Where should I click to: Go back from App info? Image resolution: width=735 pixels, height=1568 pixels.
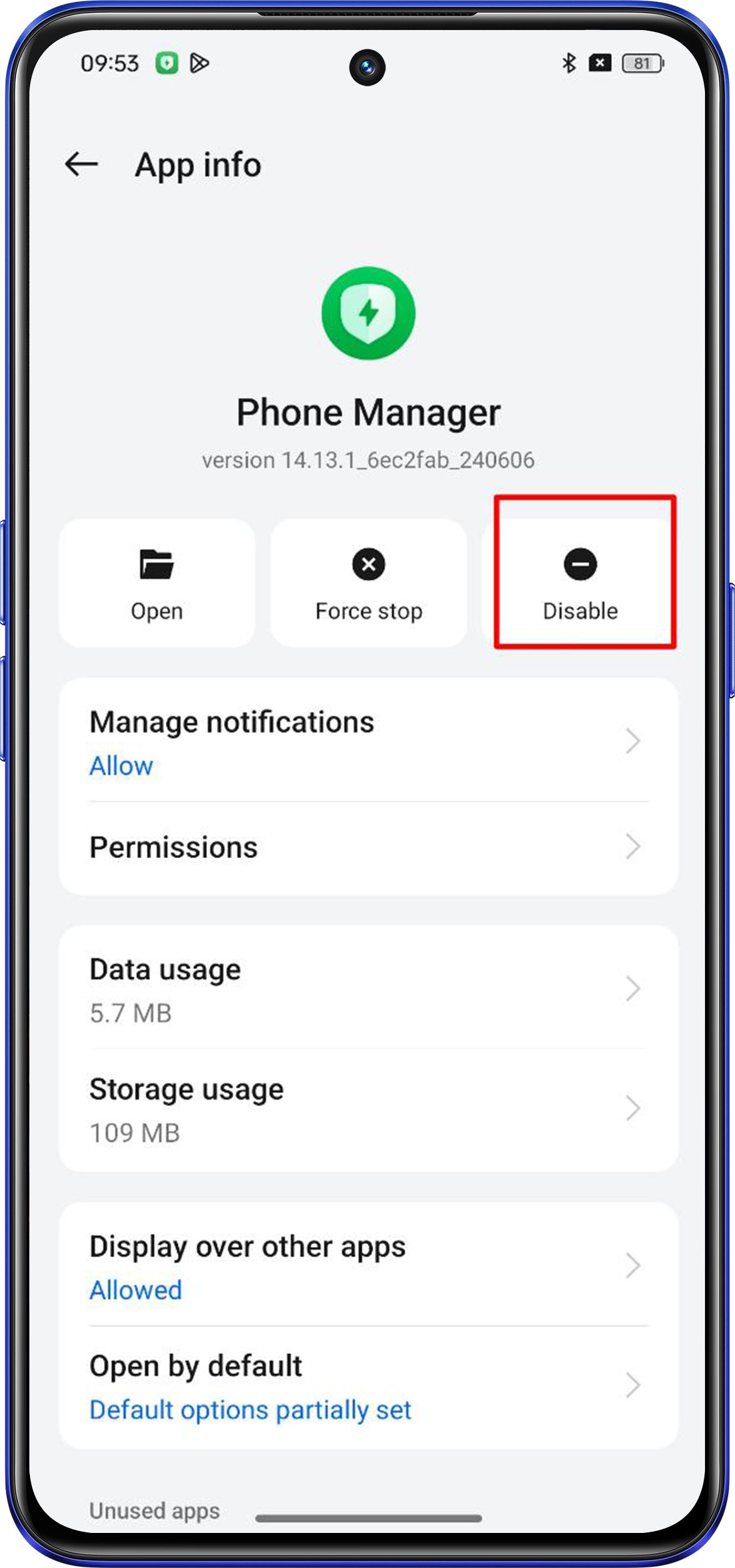pos(82,165)
